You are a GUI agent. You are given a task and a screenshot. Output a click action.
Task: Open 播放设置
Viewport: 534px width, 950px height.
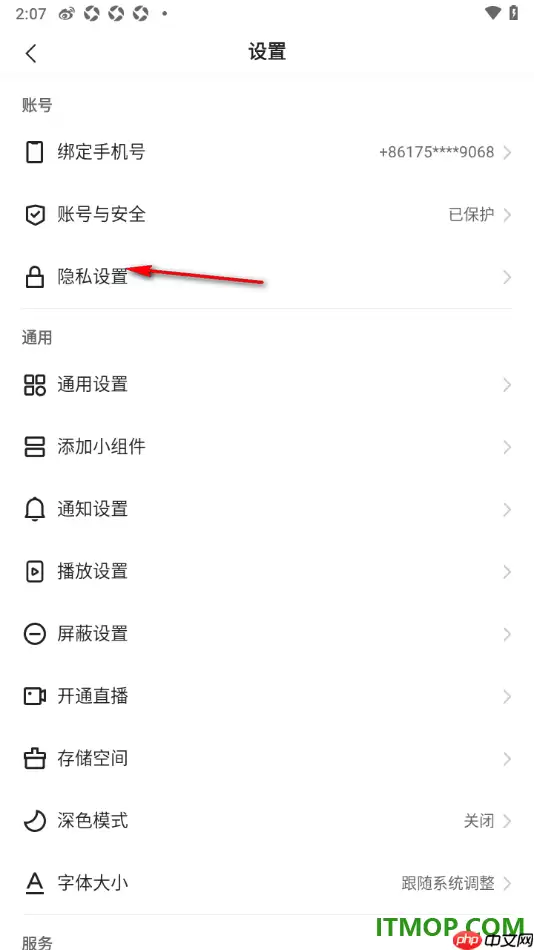click(267, 571)
